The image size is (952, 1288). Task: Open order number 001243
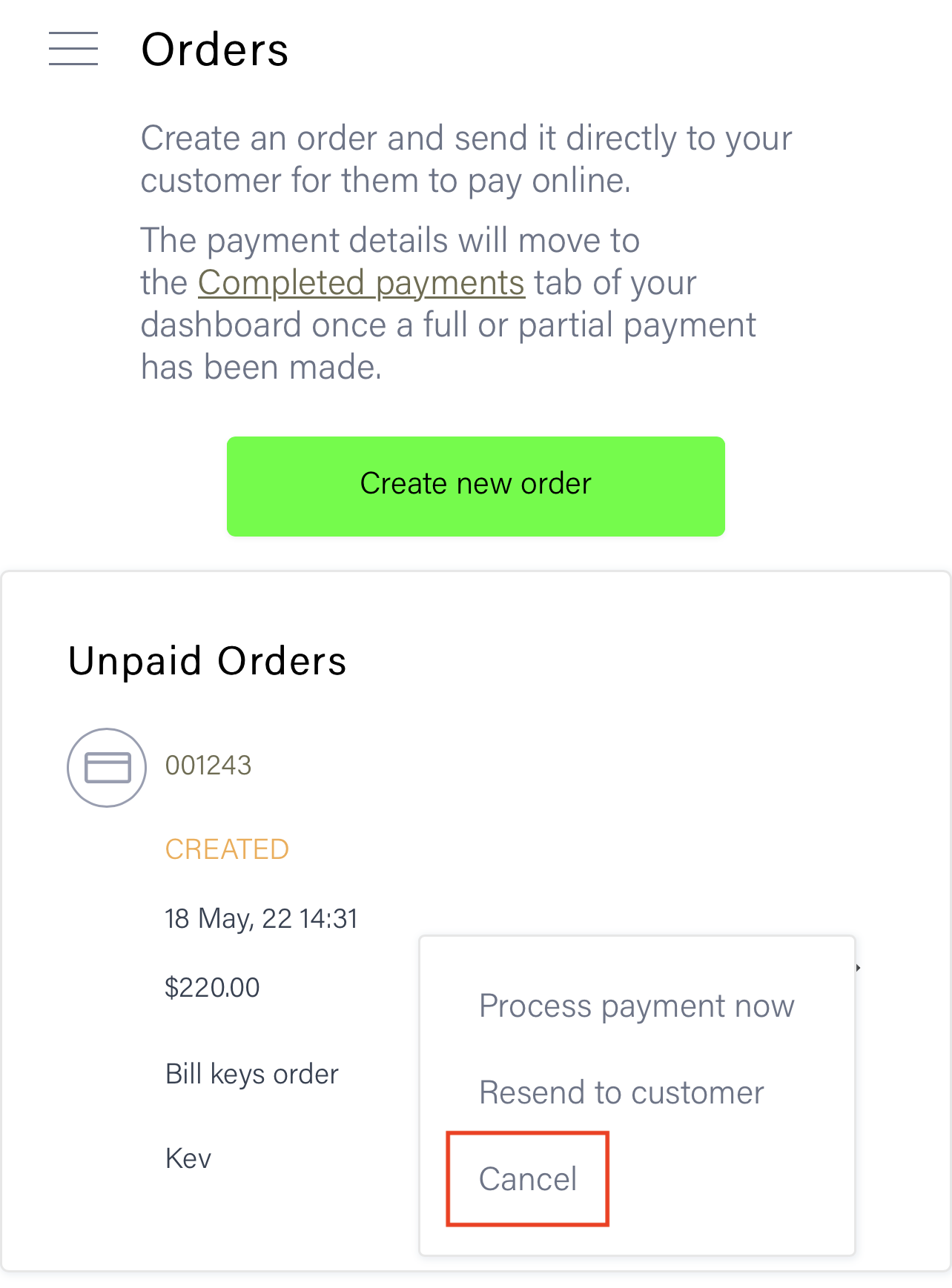click(x=208, y=766)
